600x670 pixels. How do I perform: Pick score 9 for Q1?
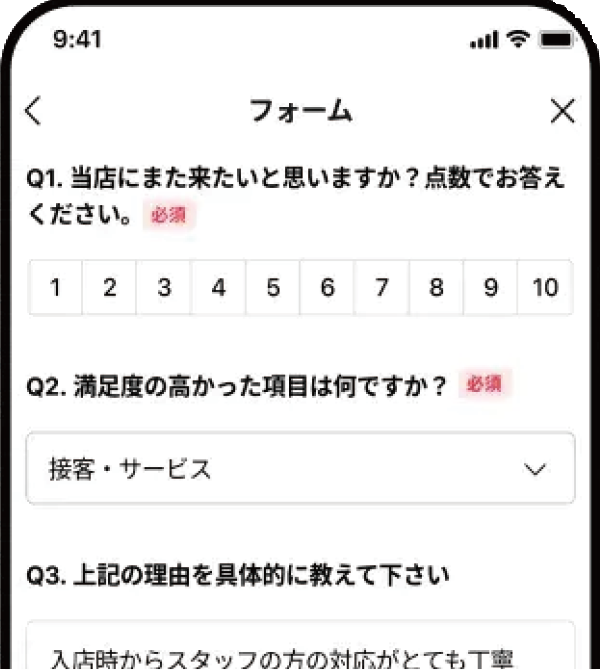[x=491, y=288]
